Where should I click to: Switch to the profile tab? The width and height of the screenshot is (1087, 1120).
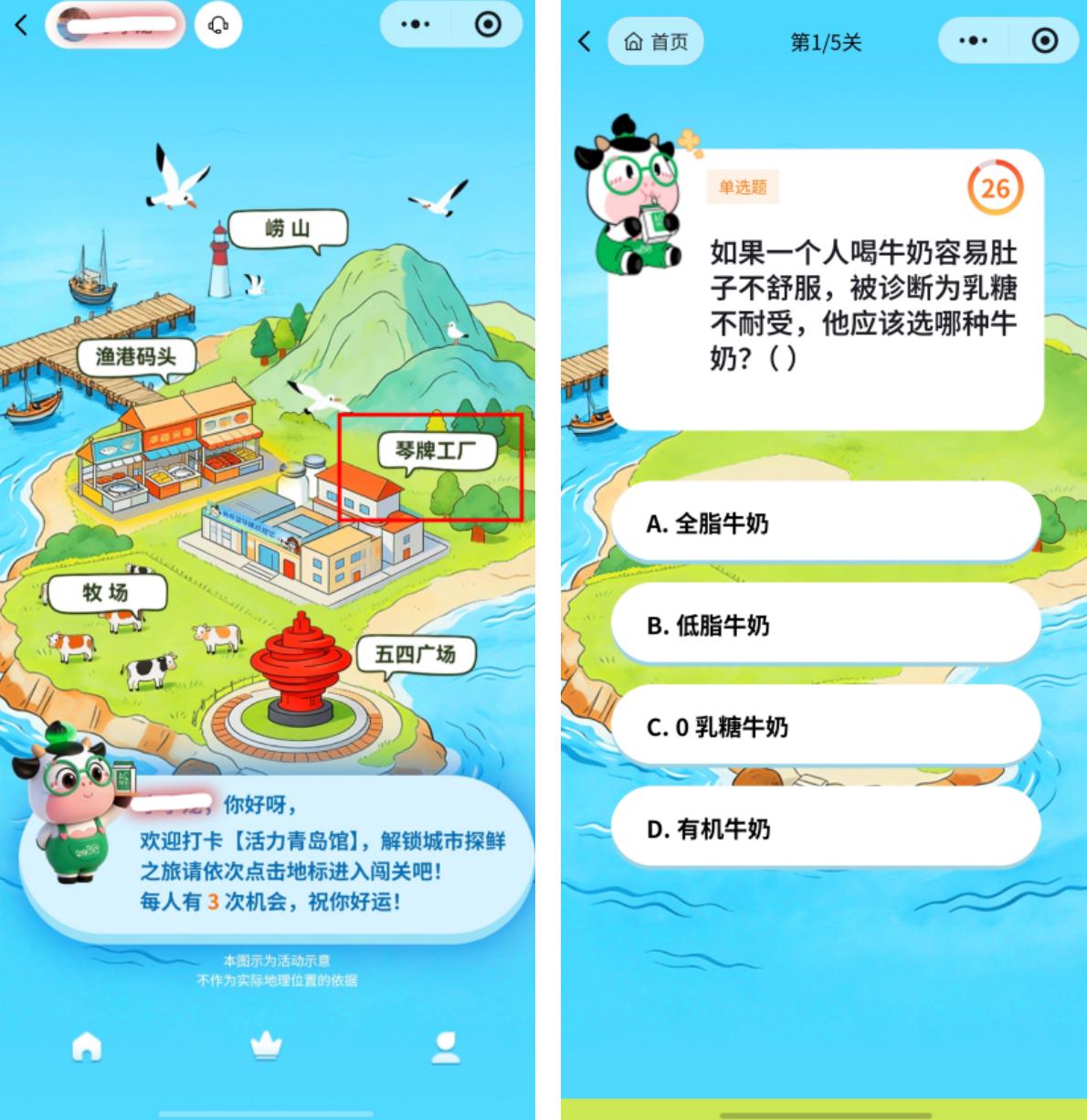coord(446,1046)
